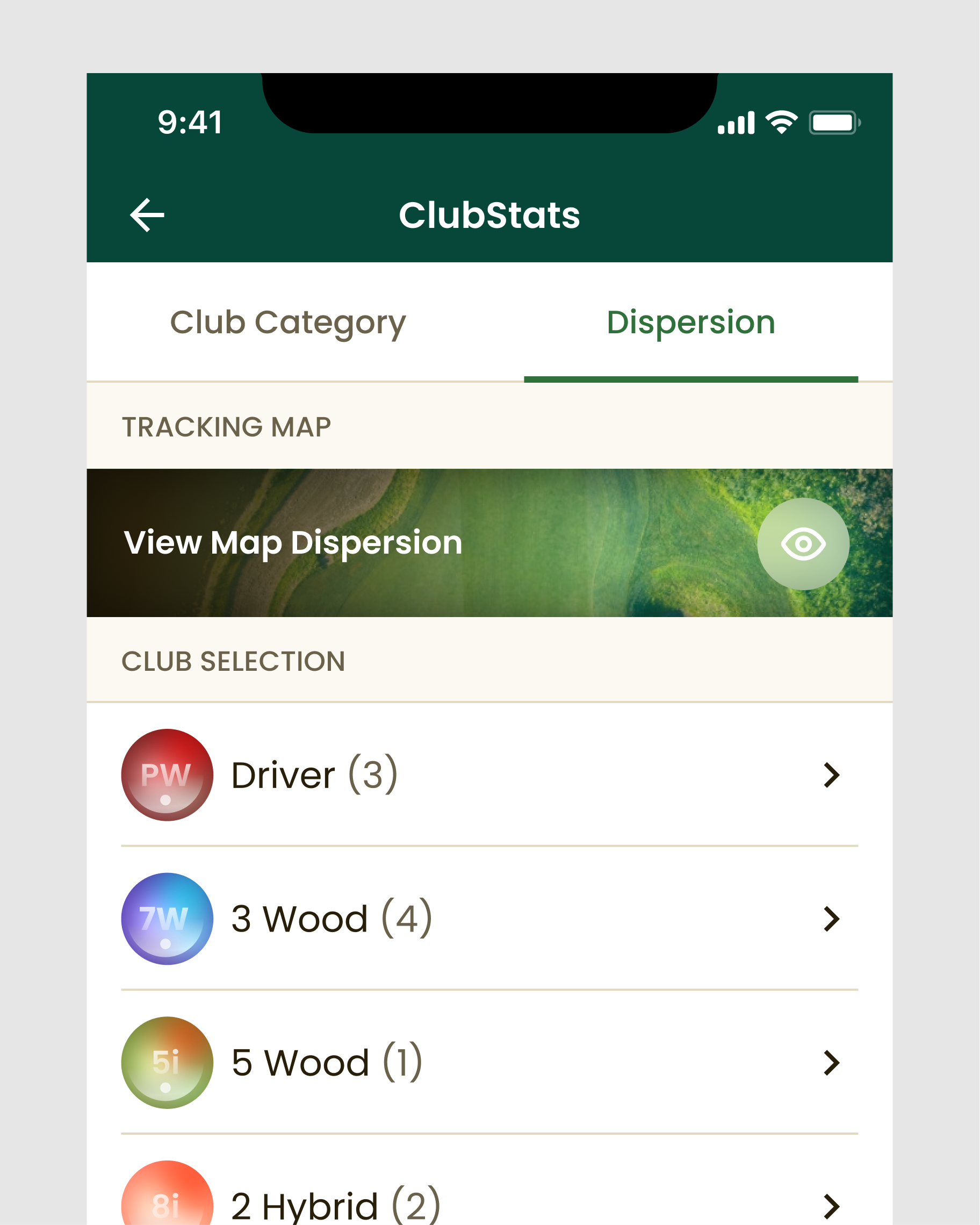Switch to the Club Category tab
Image resolution: width=980 pixels, height=1225 pixels.
tap(288, 323)
